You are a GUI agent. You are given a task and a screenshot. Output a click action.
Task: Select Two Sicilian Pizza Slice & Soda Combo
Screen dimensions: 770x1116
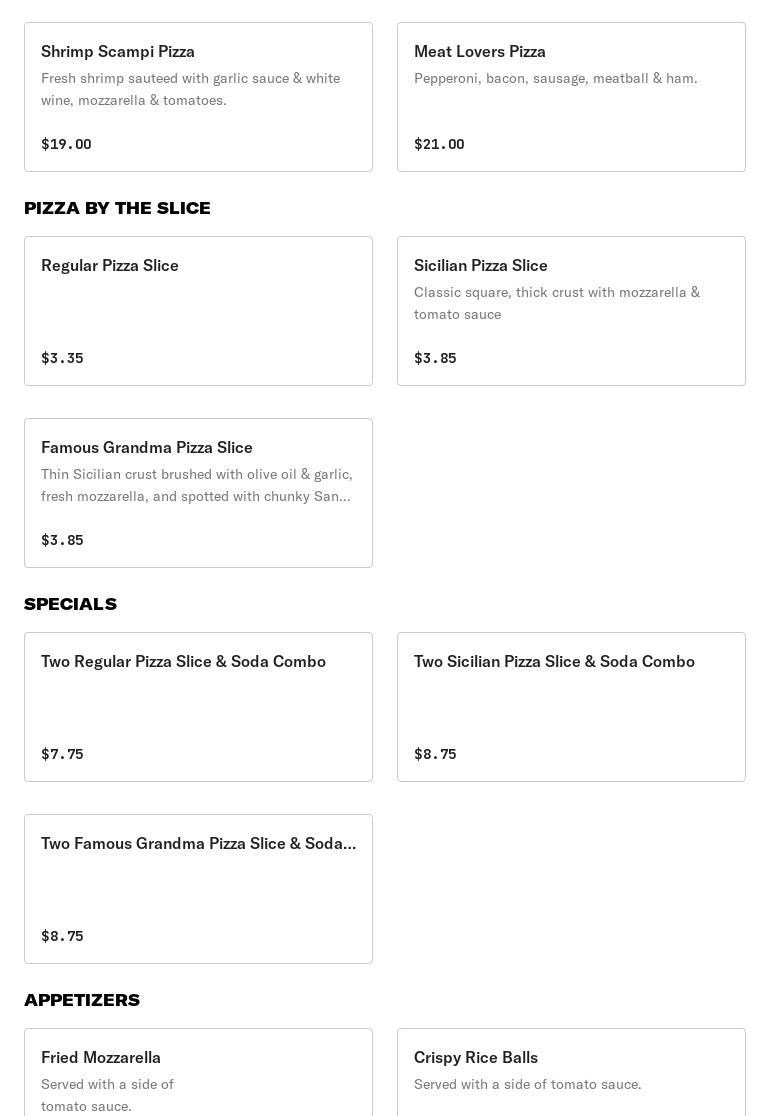(571, 707)
